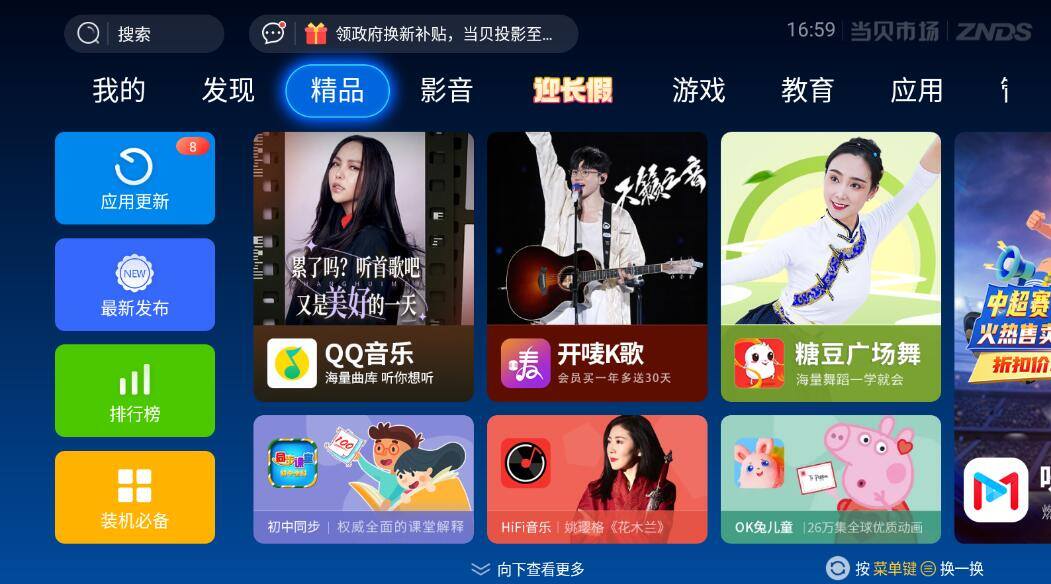The width and height of the screenshot is (1051, 584).
Task: Open the 最新发布 section
Action: 135,284
